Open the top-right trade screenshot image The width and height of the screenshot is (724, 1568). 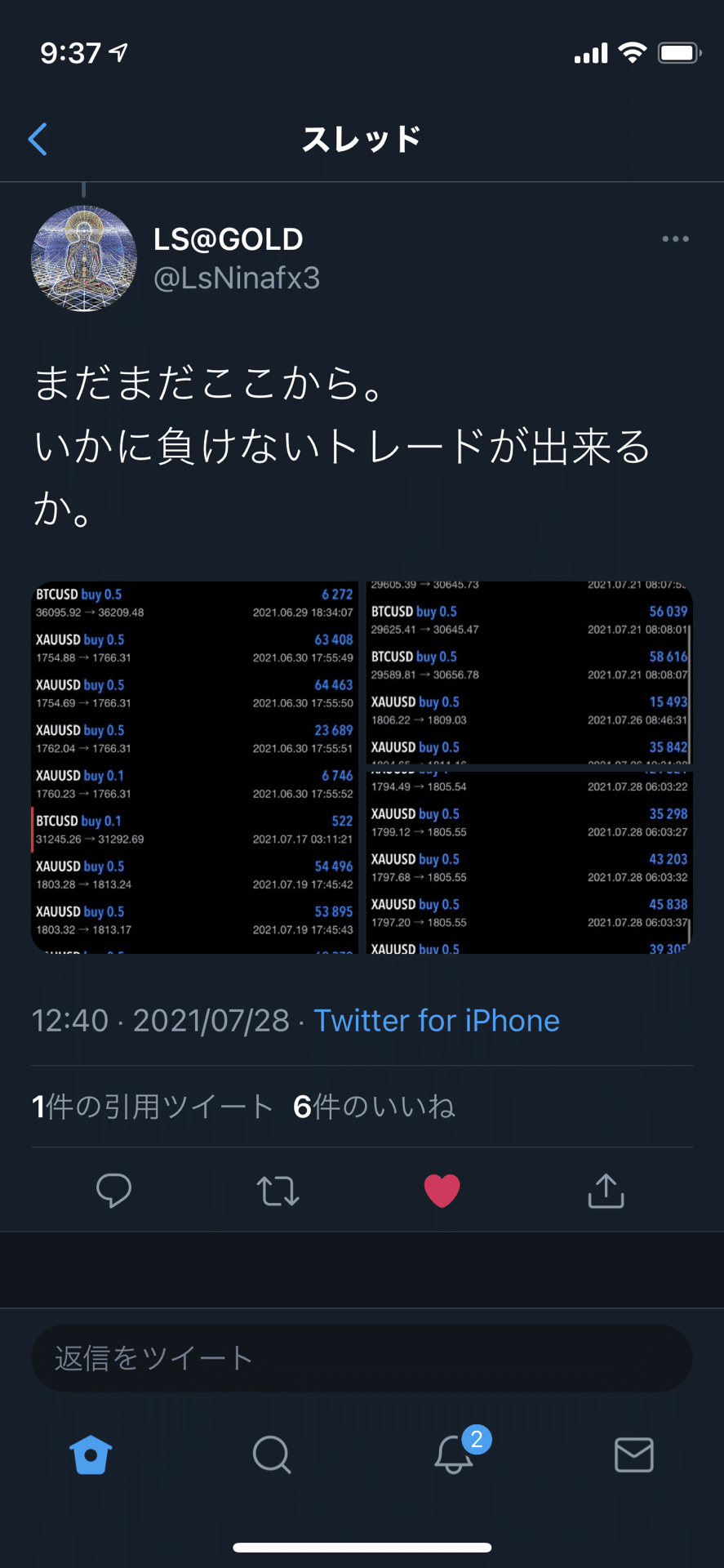(529, 672)
